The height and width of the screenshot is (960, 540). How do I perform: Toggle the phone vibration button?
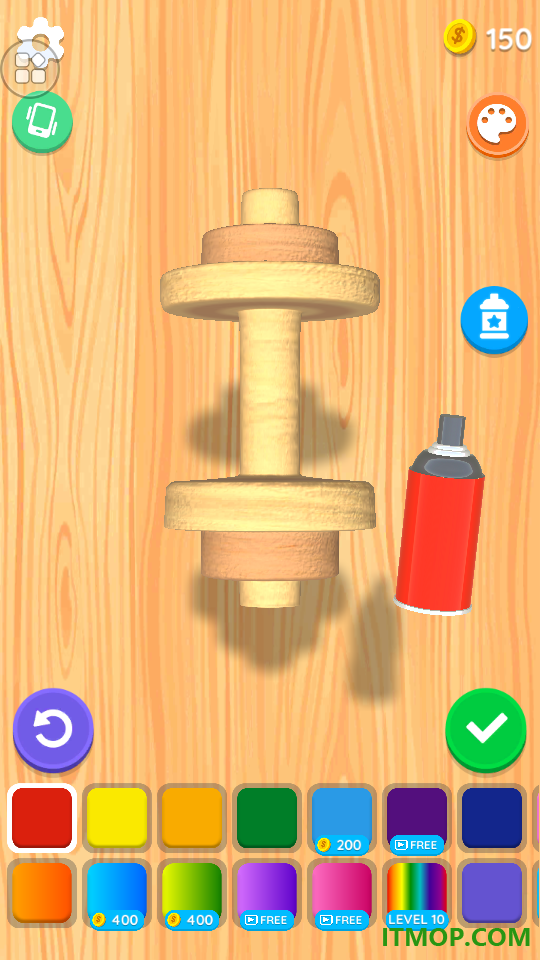click(42, 122)
